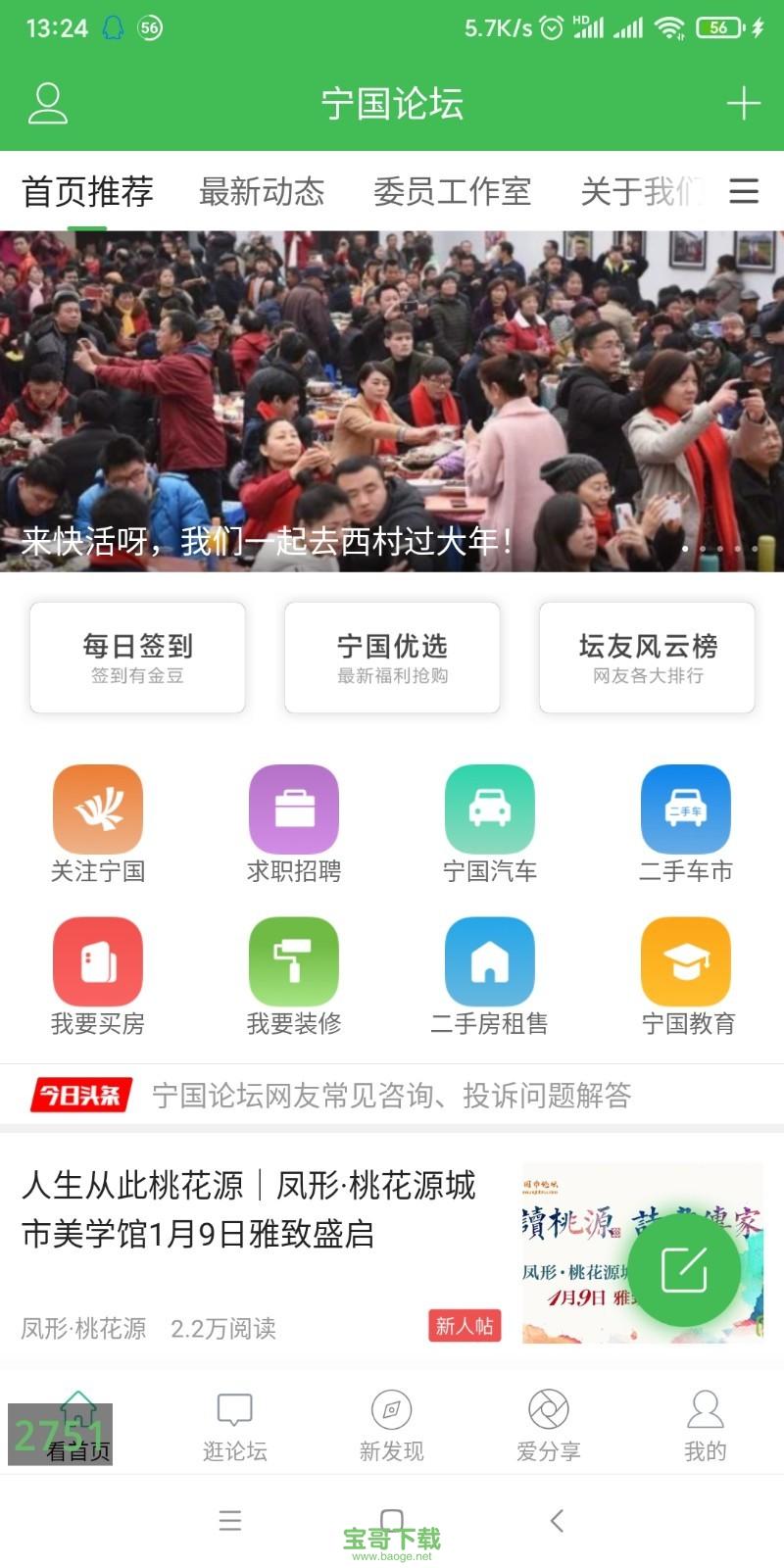784x1568 pixels.
Task: Tap the plus icon to add content
Action: [x=745, y=103]
